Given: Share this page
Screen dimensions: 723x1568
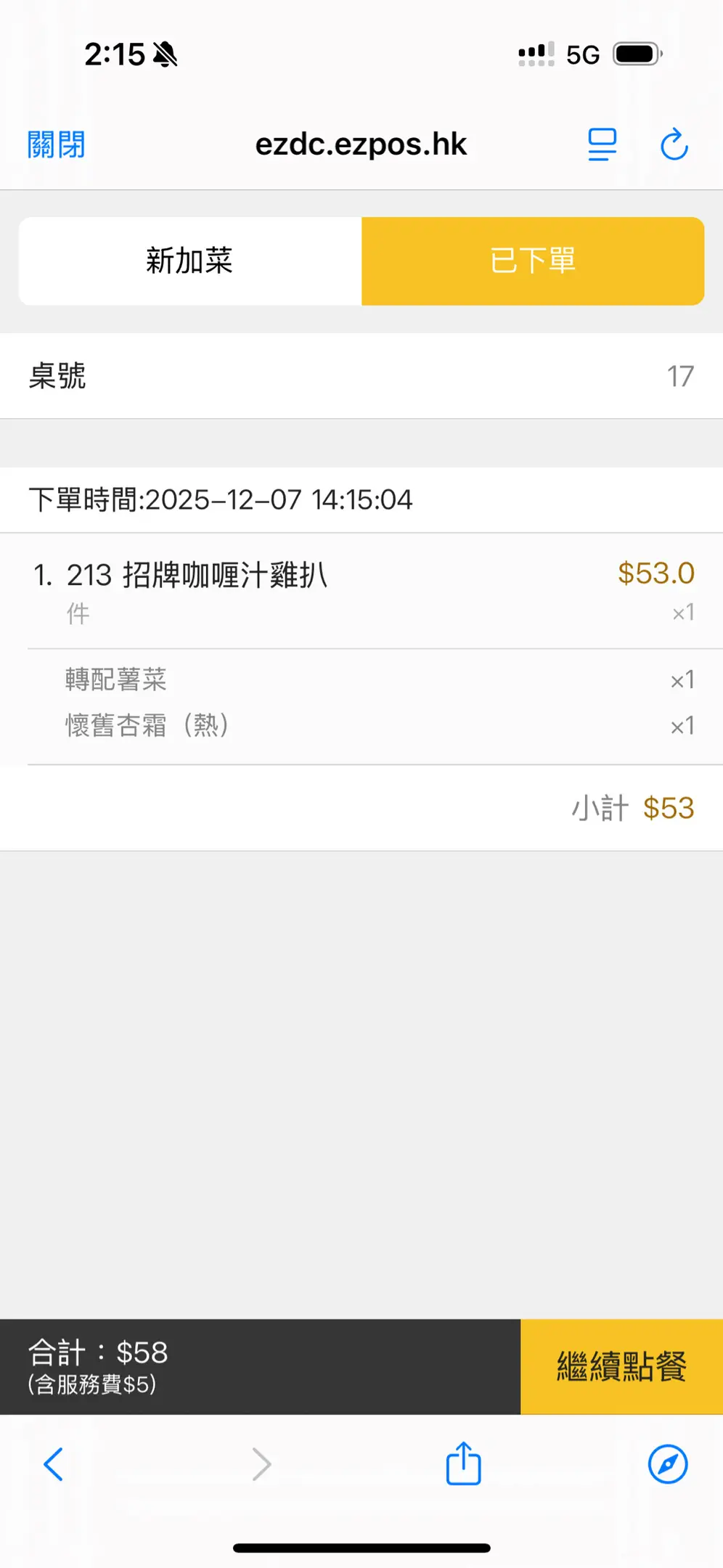Looking at the screenshot, I should pyautogui.click(x=463, y=1464).
